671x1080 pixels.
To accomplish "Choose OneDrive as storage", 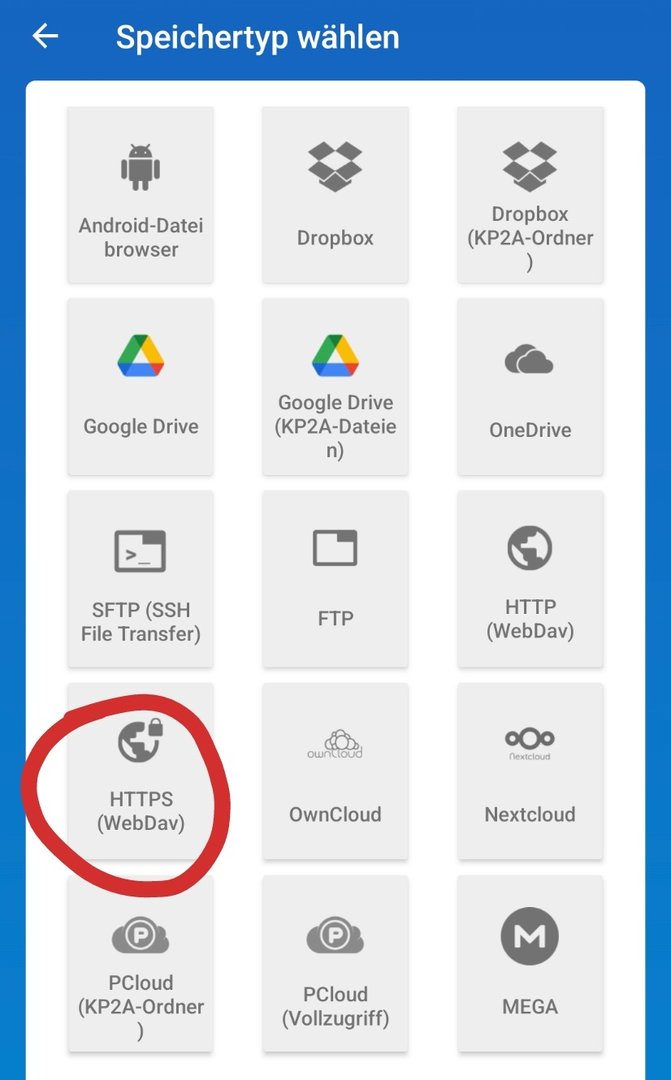I will [x=530, y=386].
